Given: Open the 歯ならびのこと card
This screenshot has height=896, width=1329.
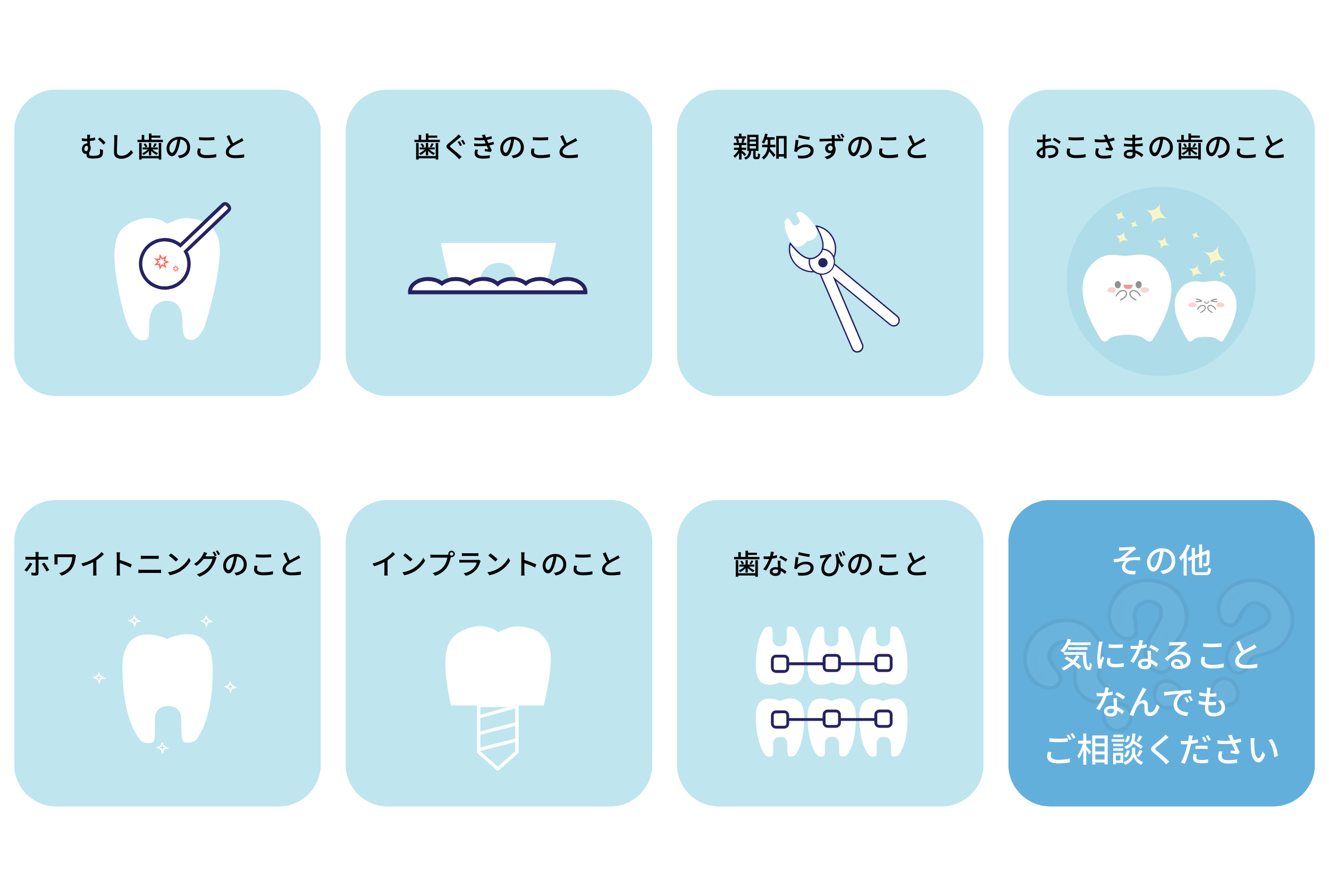Looking at the screenshot, I should (830, 653).
